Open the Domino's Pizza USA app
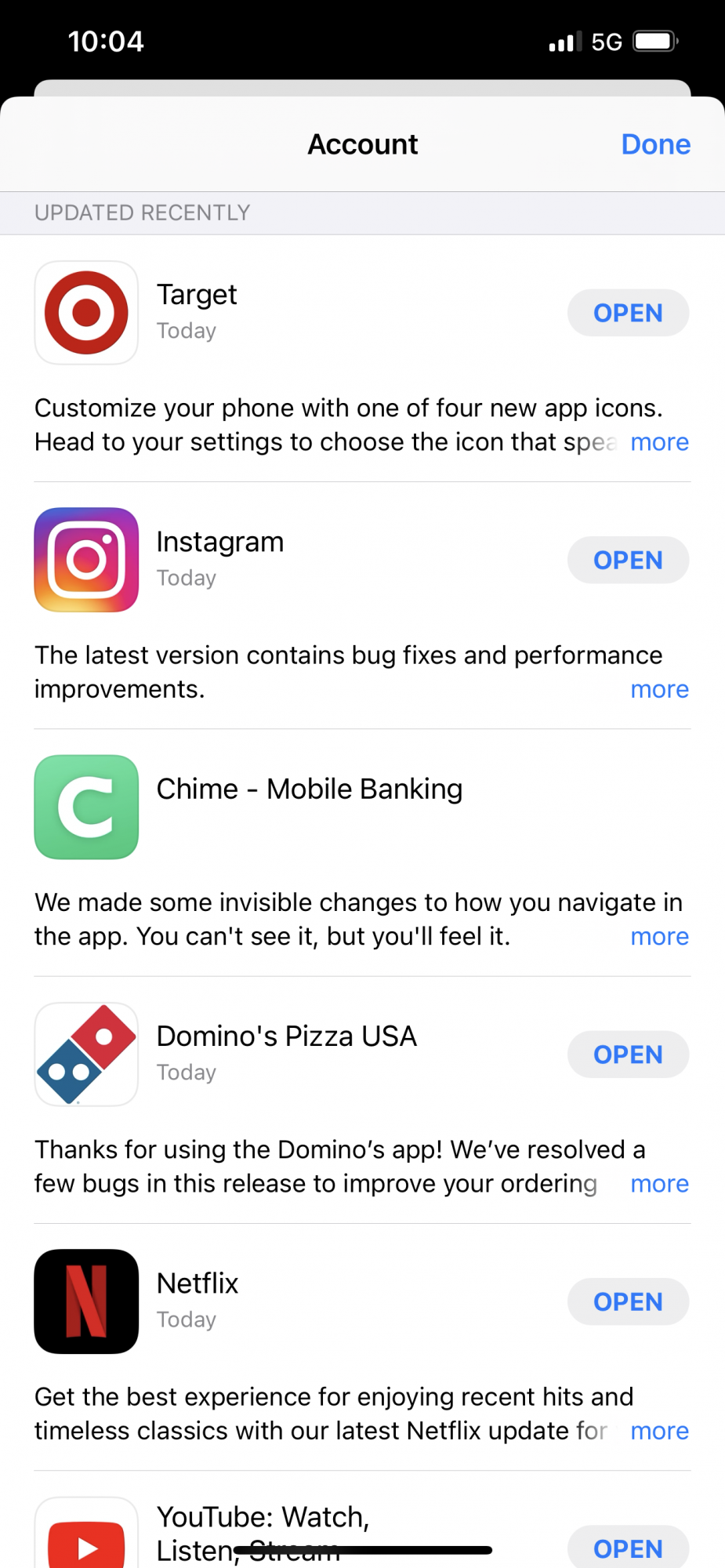Viewport: 725px width, 1568px height. [x=628, y=1054]
